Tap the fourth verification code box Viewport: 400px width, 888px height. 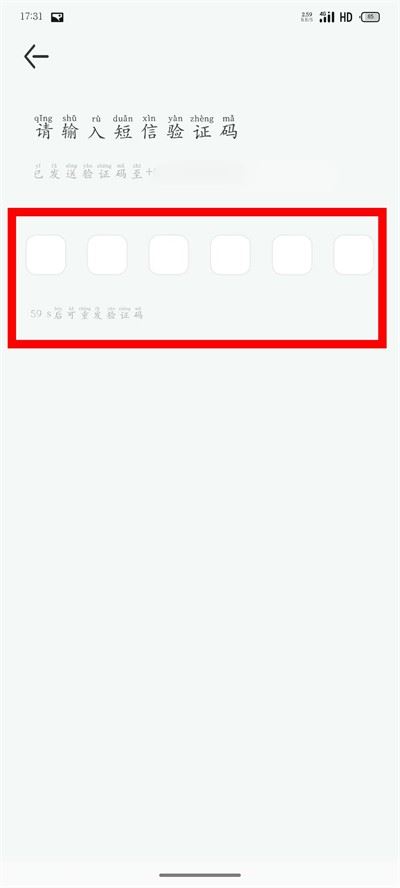click(231, 255)
